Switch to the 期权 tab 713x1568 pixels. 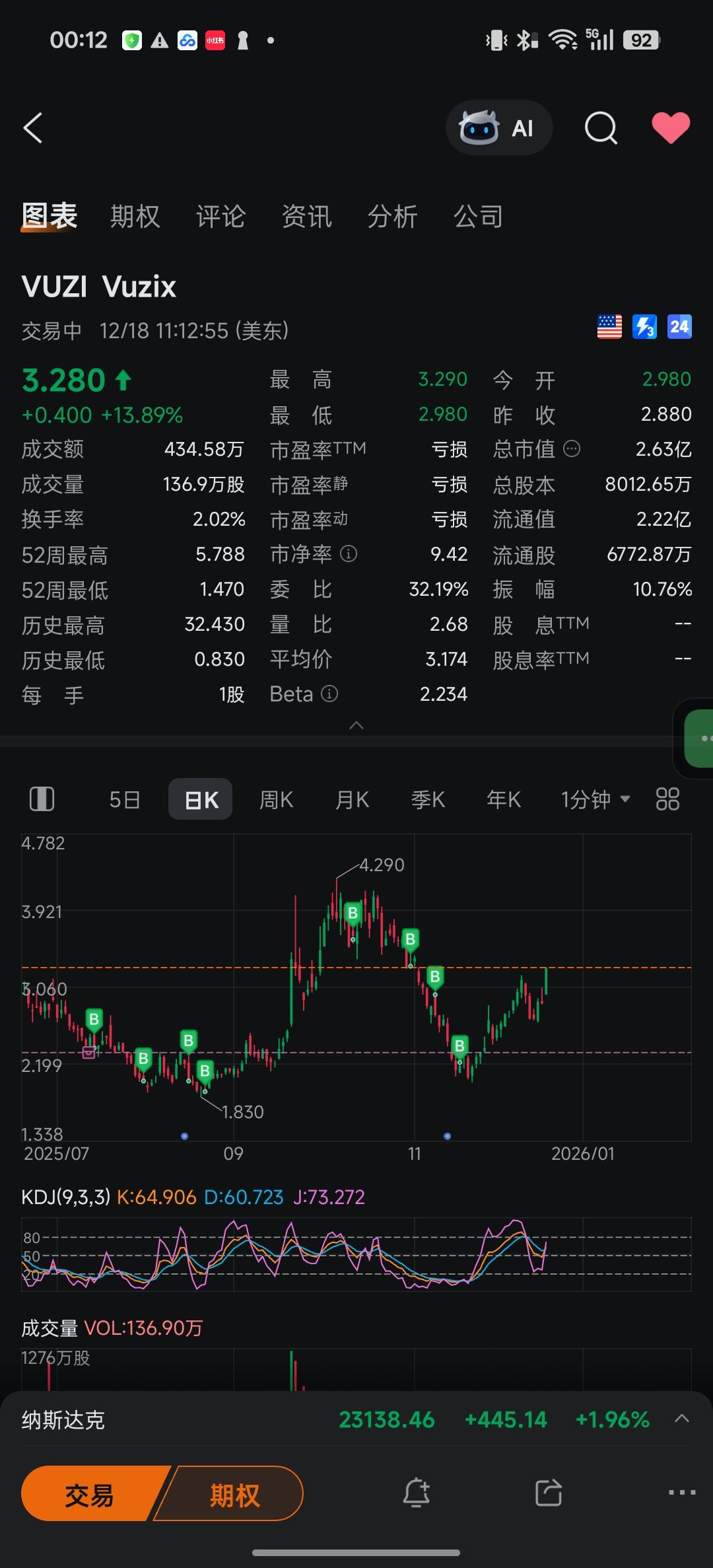click(x=135, y=217)
